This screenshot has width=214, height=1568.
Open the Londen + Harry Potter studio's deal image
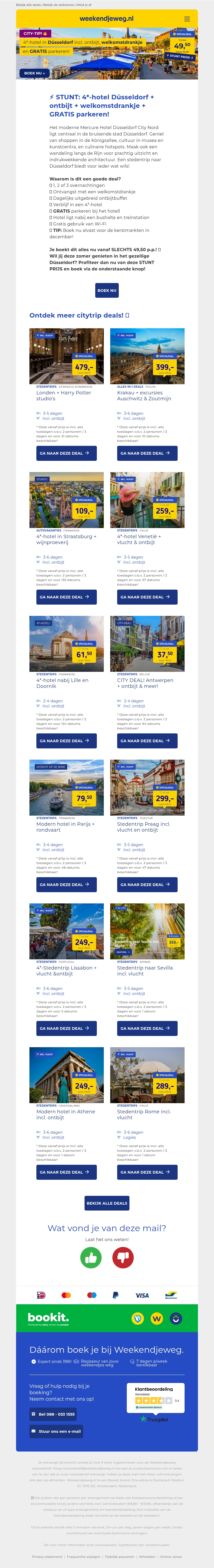(x=66, y=356)
